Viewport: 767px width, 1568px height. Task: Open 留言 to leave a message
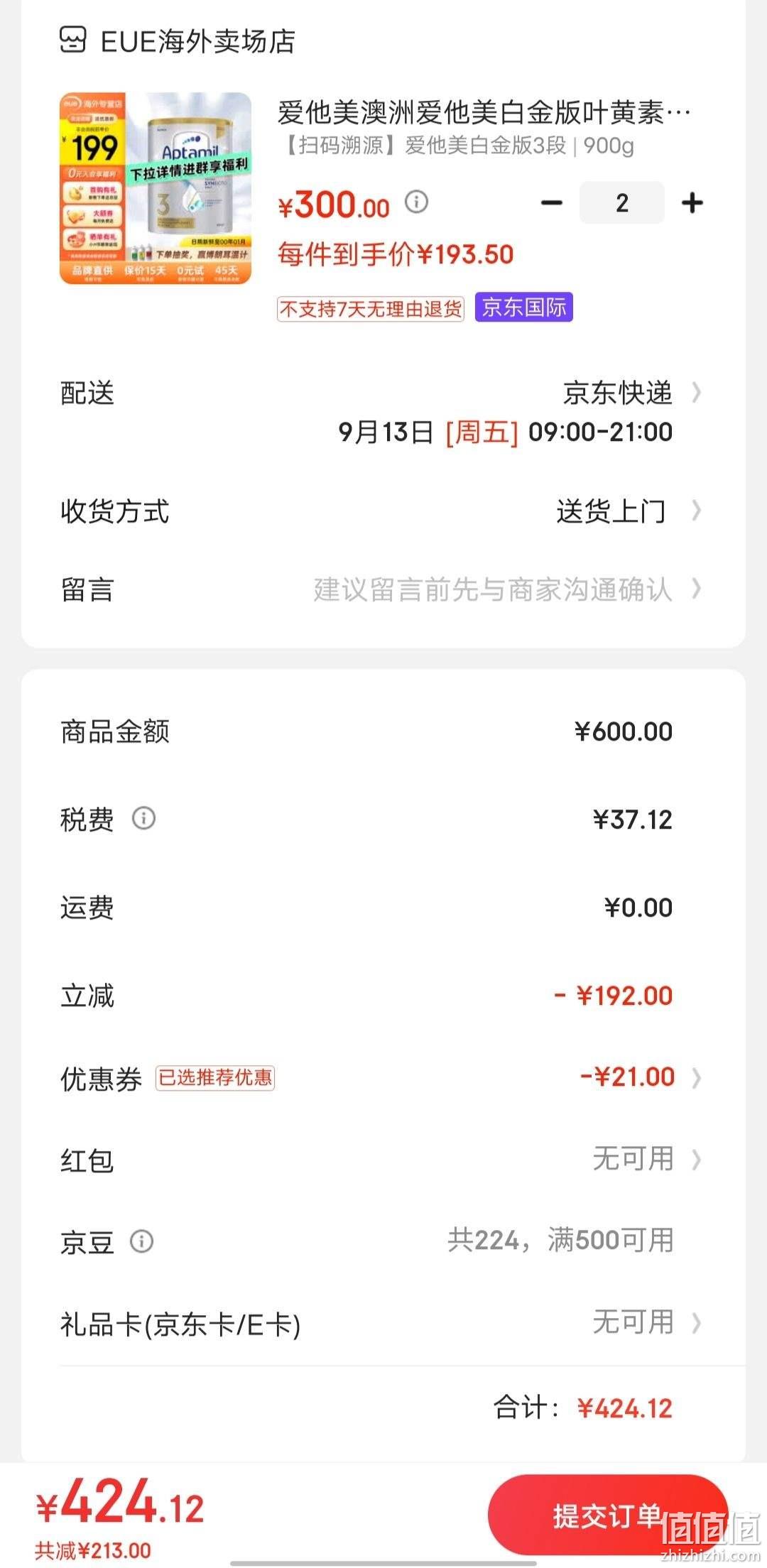(383, 589)
